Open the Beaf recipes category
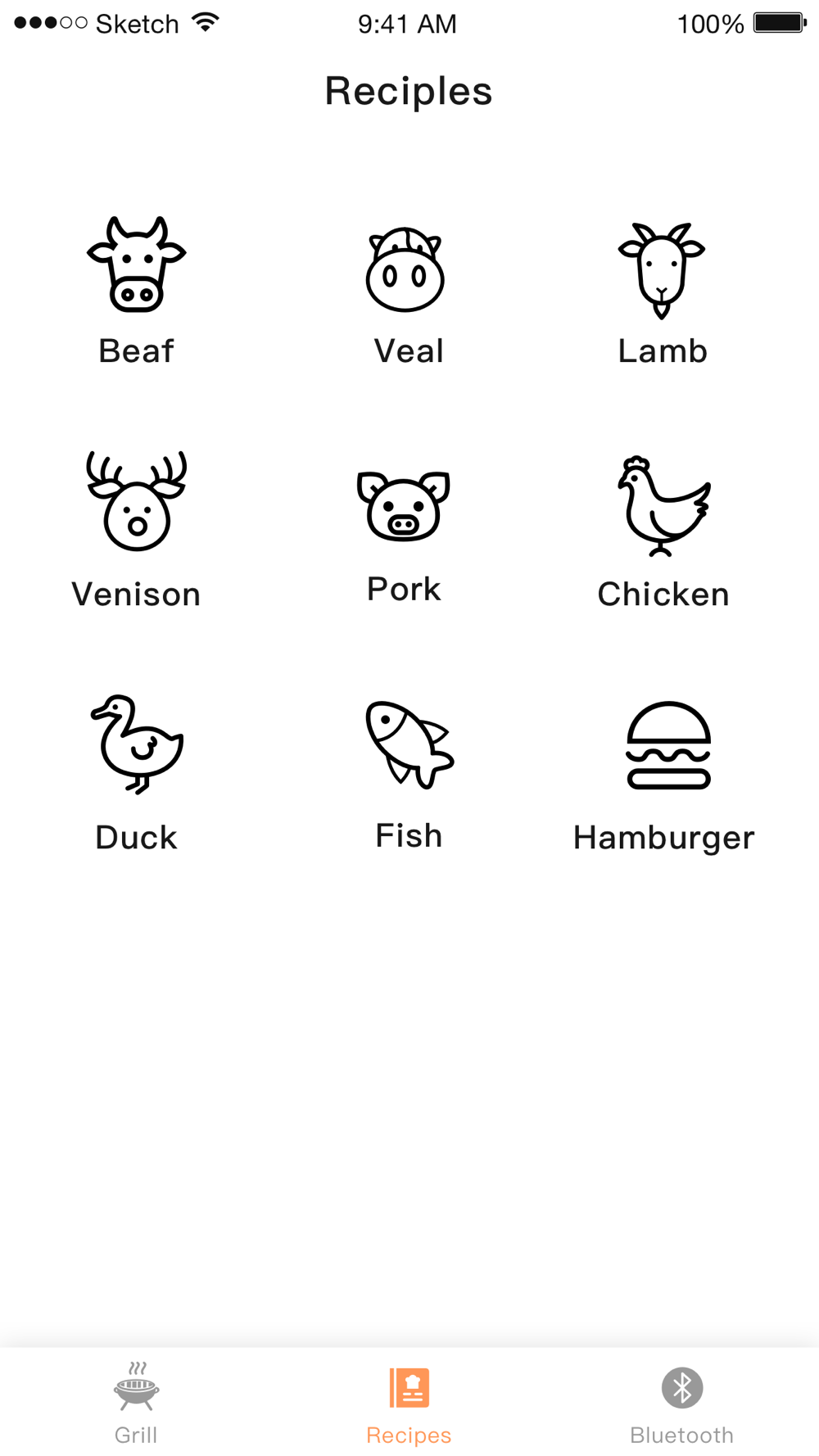The width and height of the screenshot is (819, 1456). point(136,291)
